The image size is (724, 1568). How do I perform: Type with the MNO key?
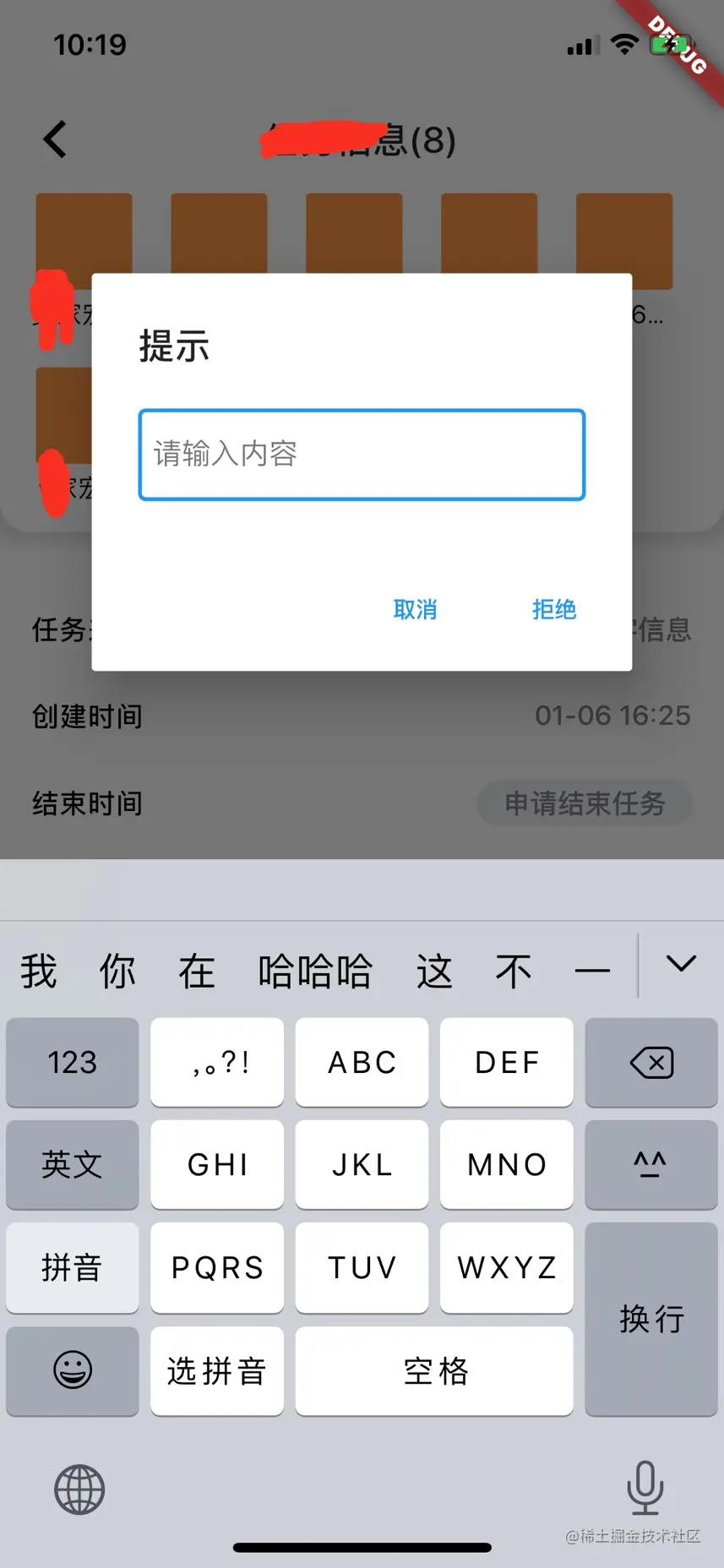coord(507,1164)
